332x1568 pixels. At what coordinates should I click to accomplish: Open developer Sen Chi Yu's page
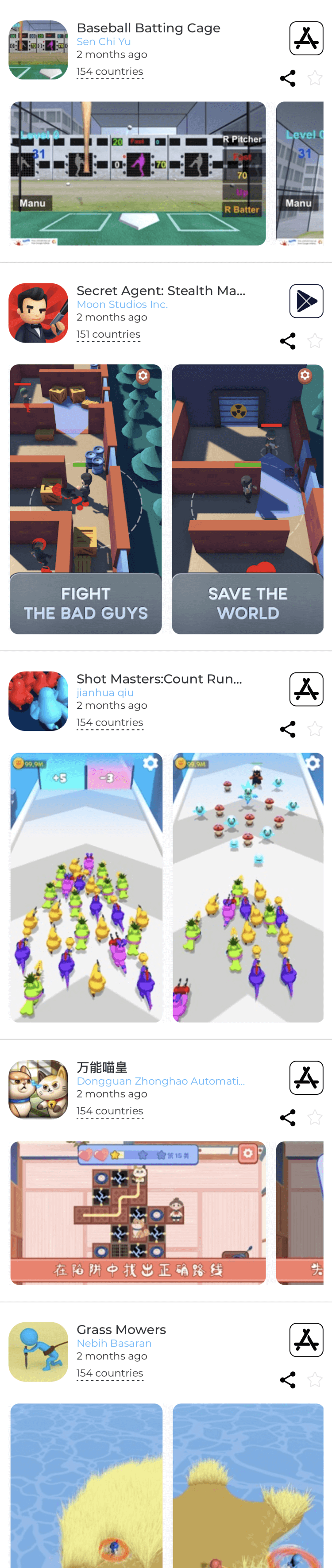[104, 42]
